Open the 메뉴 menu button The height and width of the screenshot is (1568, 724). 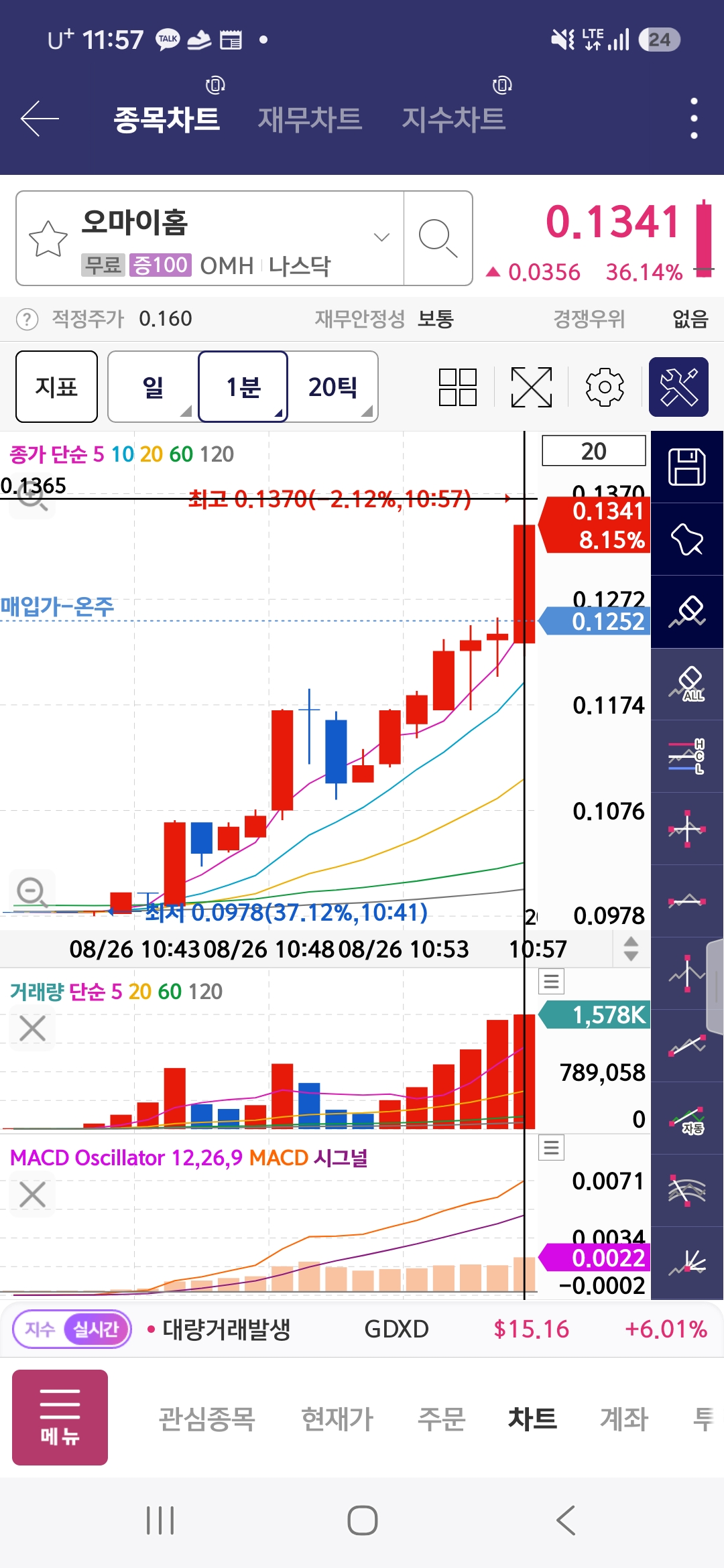[60, 1417]
